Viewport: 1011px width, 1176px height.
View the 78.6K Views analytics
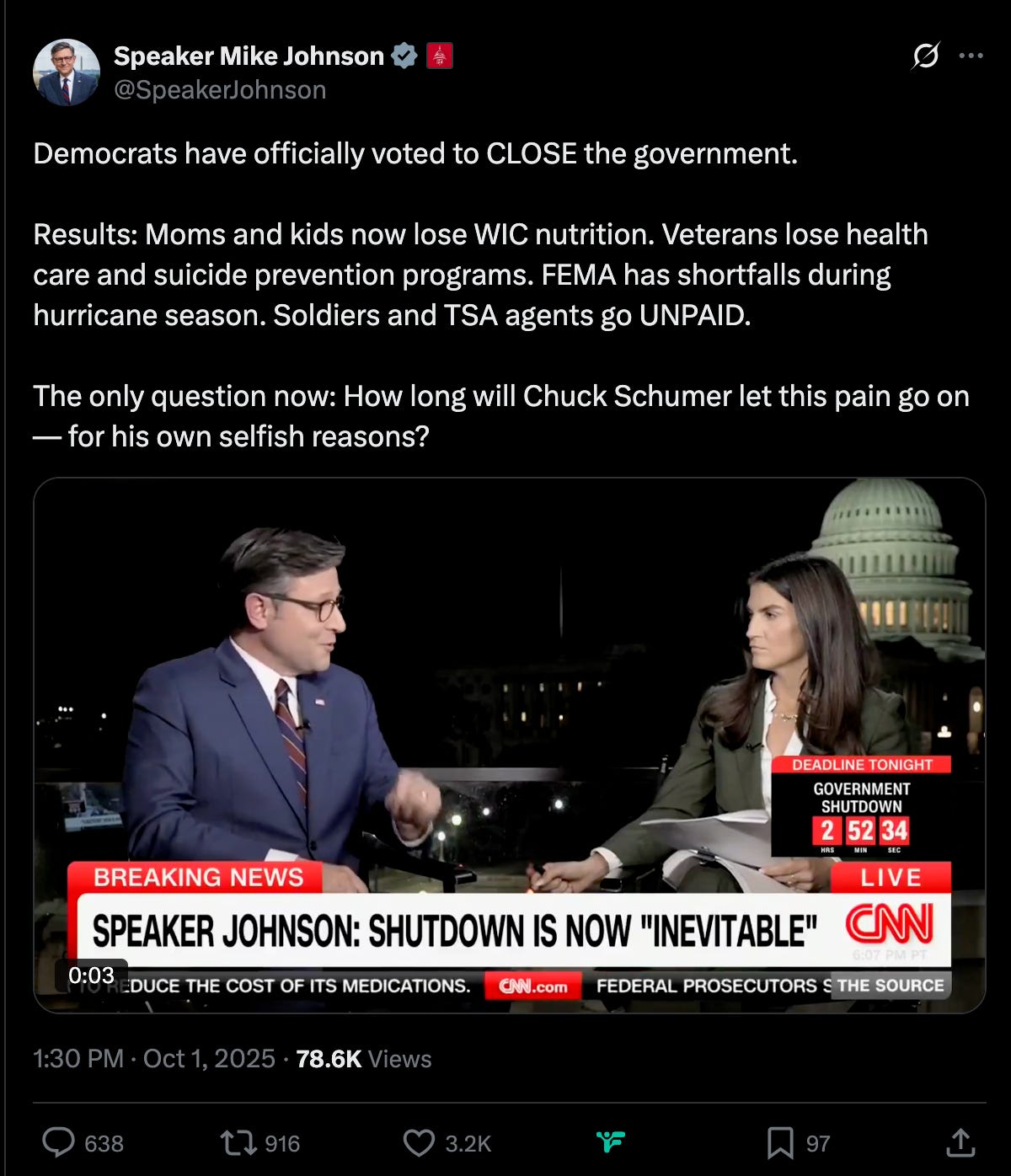click(364, 1058)
